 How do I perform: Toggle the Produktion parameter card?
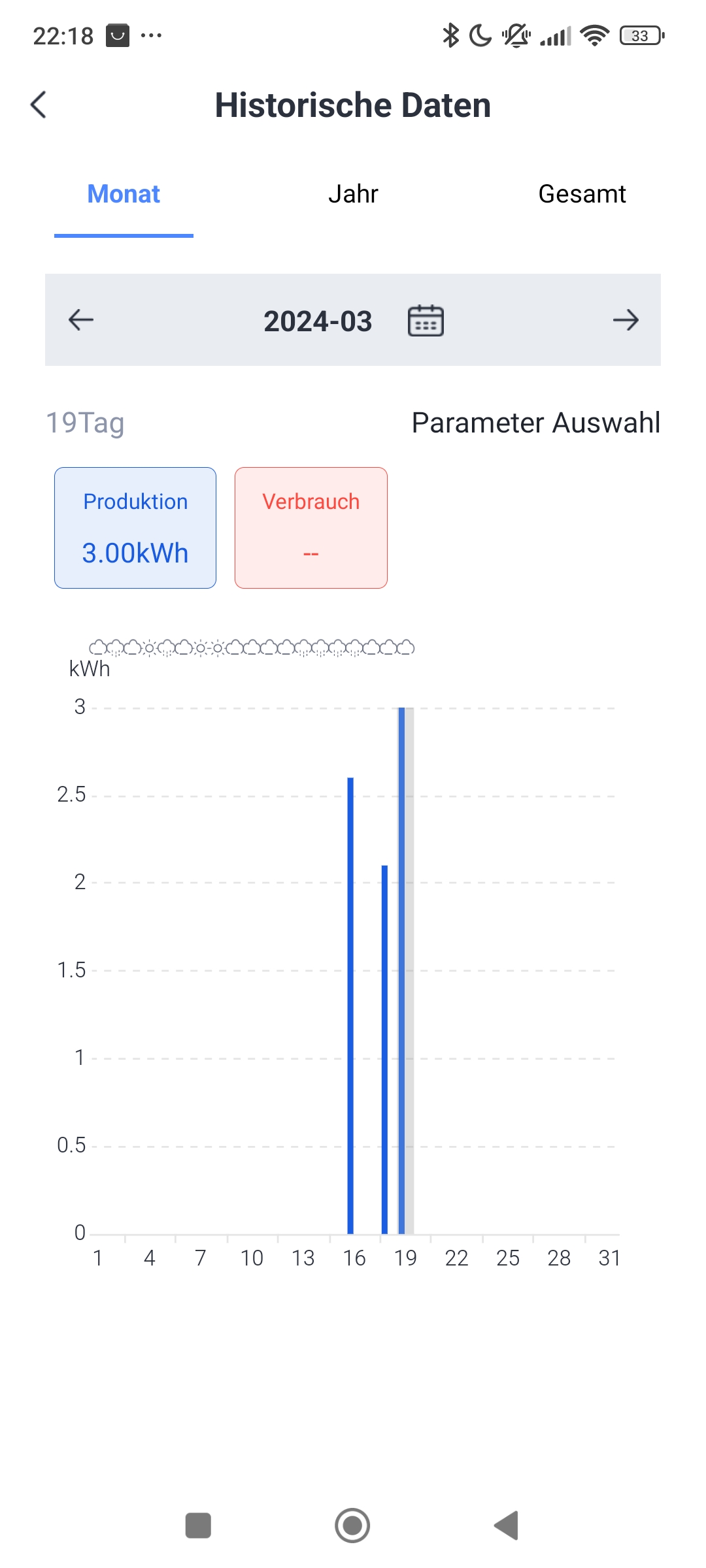pos(135,528)
